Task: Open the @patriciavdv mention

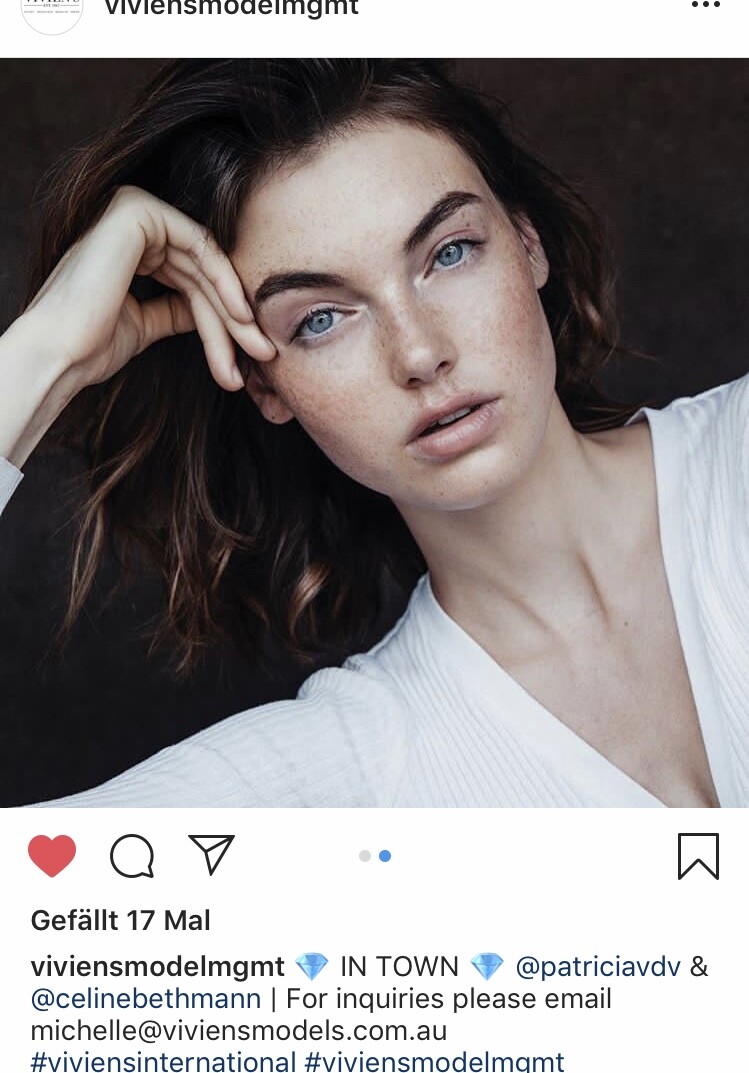Action: (598, 967)
